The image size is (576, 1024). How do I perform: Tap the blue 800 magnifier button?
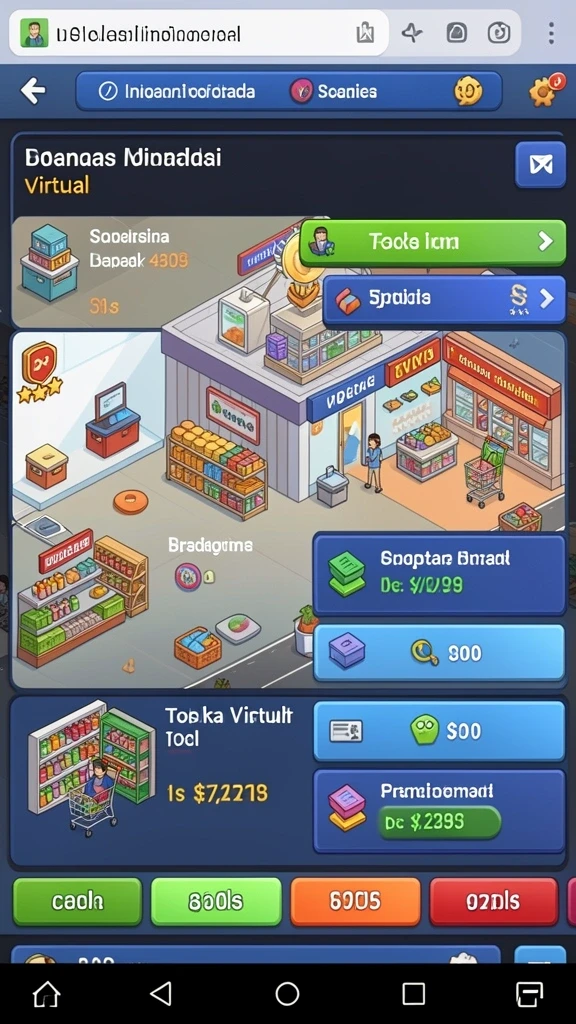(440, 652)
